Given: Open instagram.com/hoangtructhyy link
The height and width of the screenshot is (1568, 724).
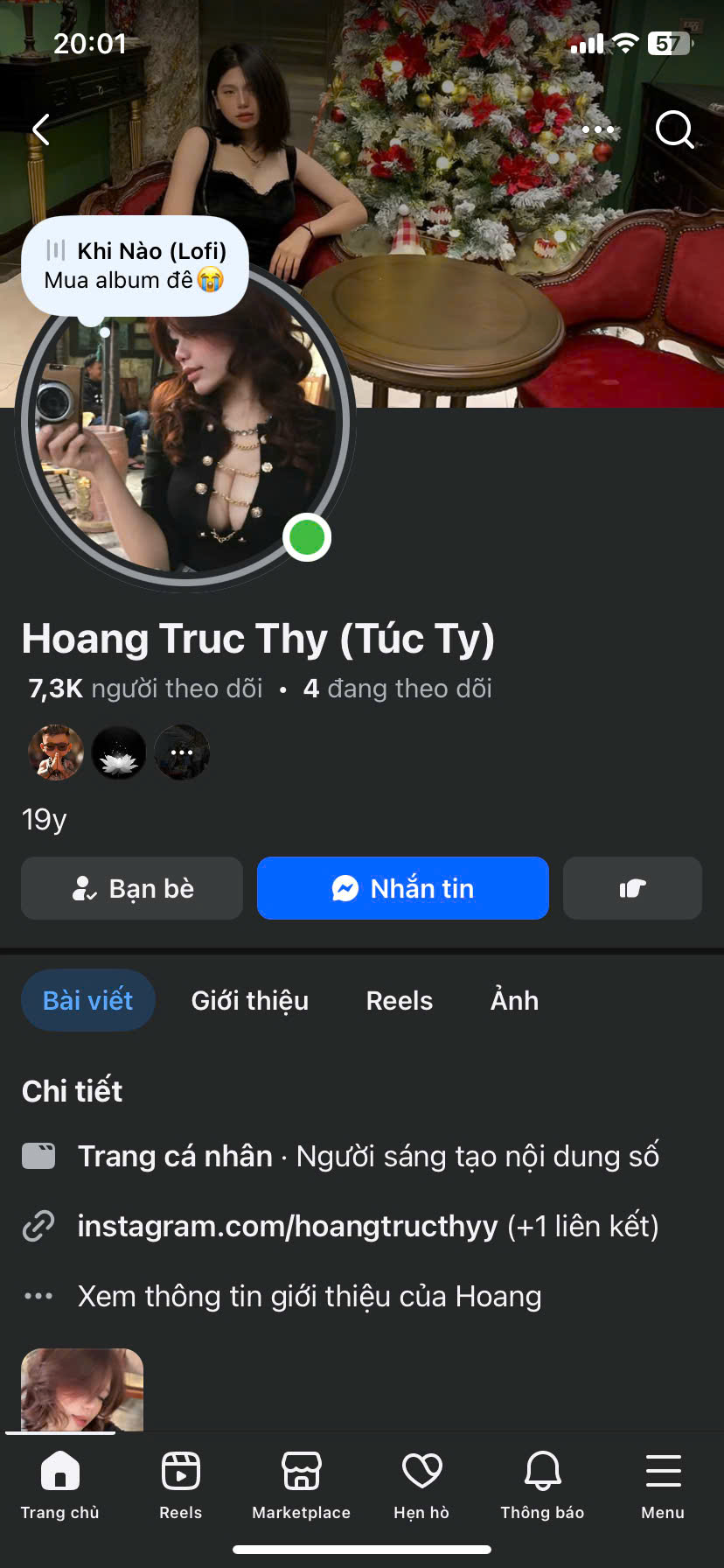Looking at the screenshot, I should tap(288, 1226).
